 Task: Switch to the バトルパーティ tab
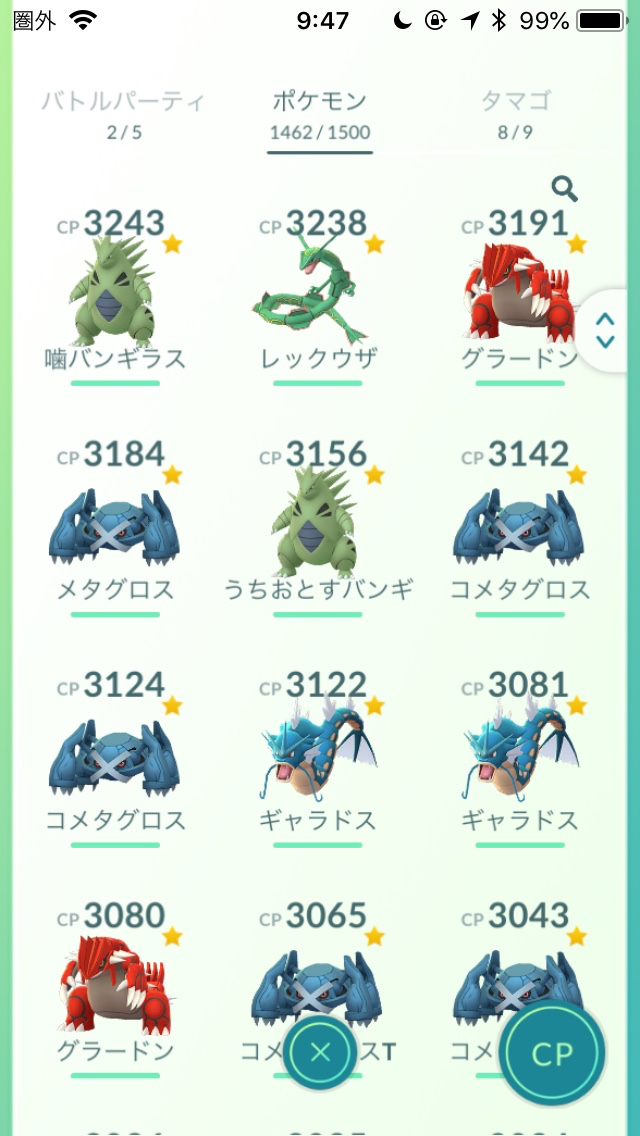(x=124, y=114)
